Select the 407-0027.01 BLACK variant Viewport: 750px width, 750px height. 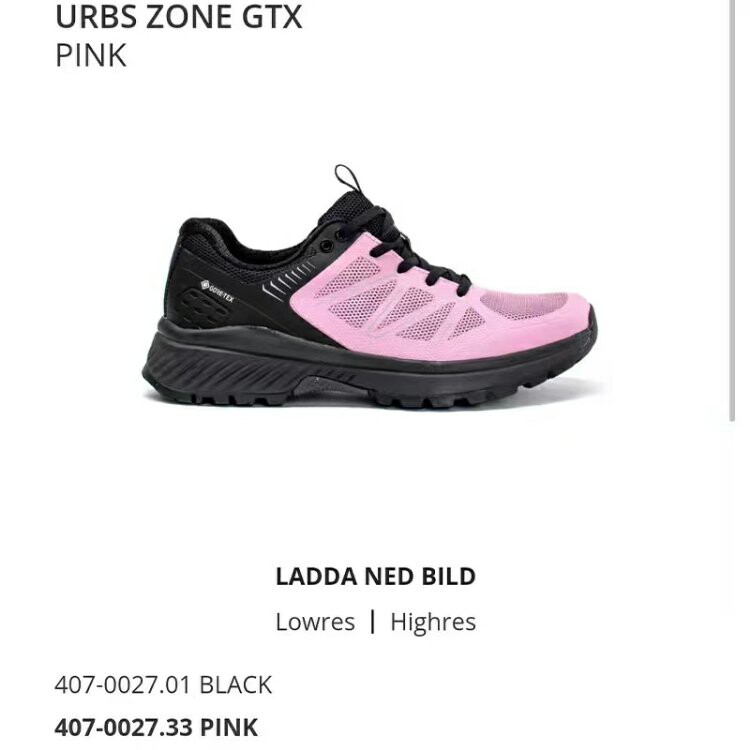pos(163,684)
